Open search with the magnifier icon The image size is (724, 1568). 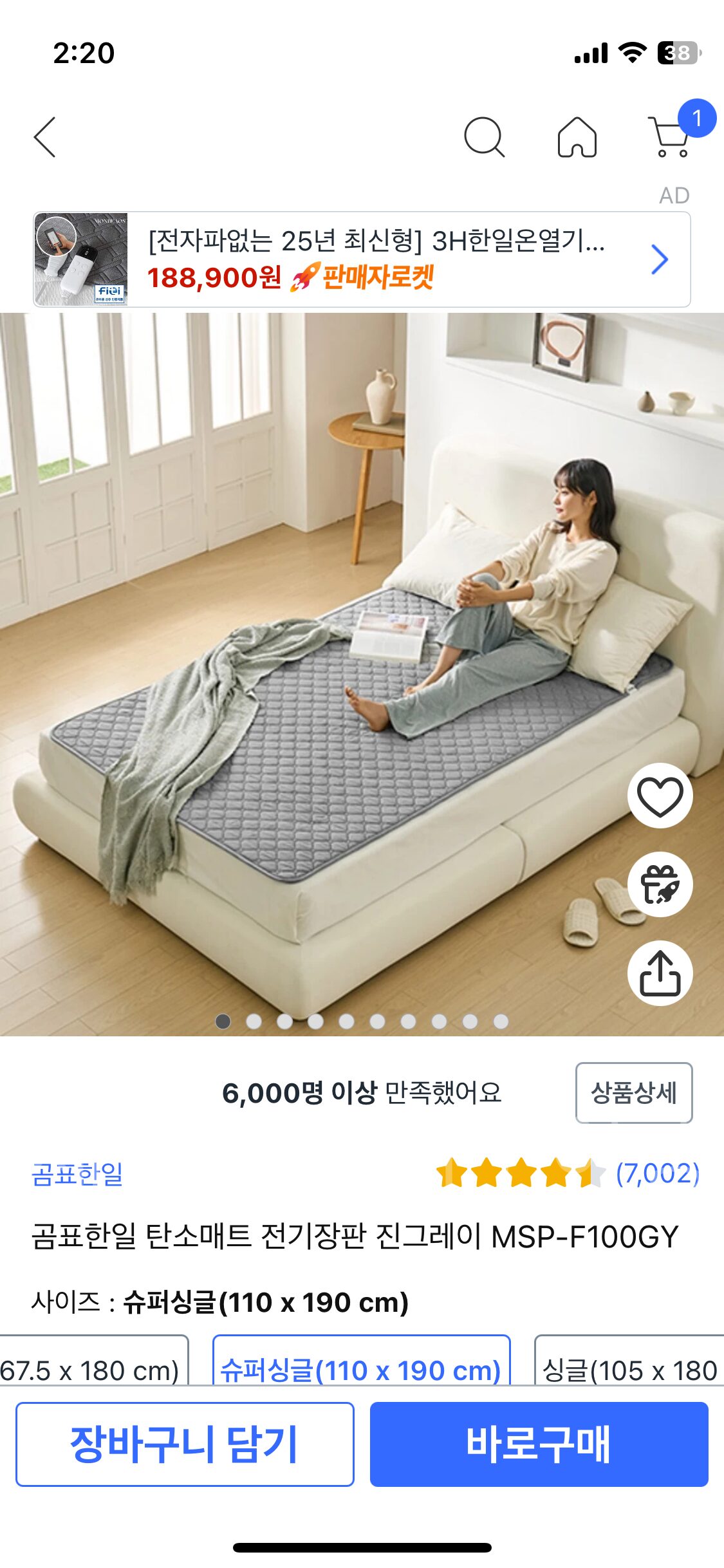pos(484,137)
